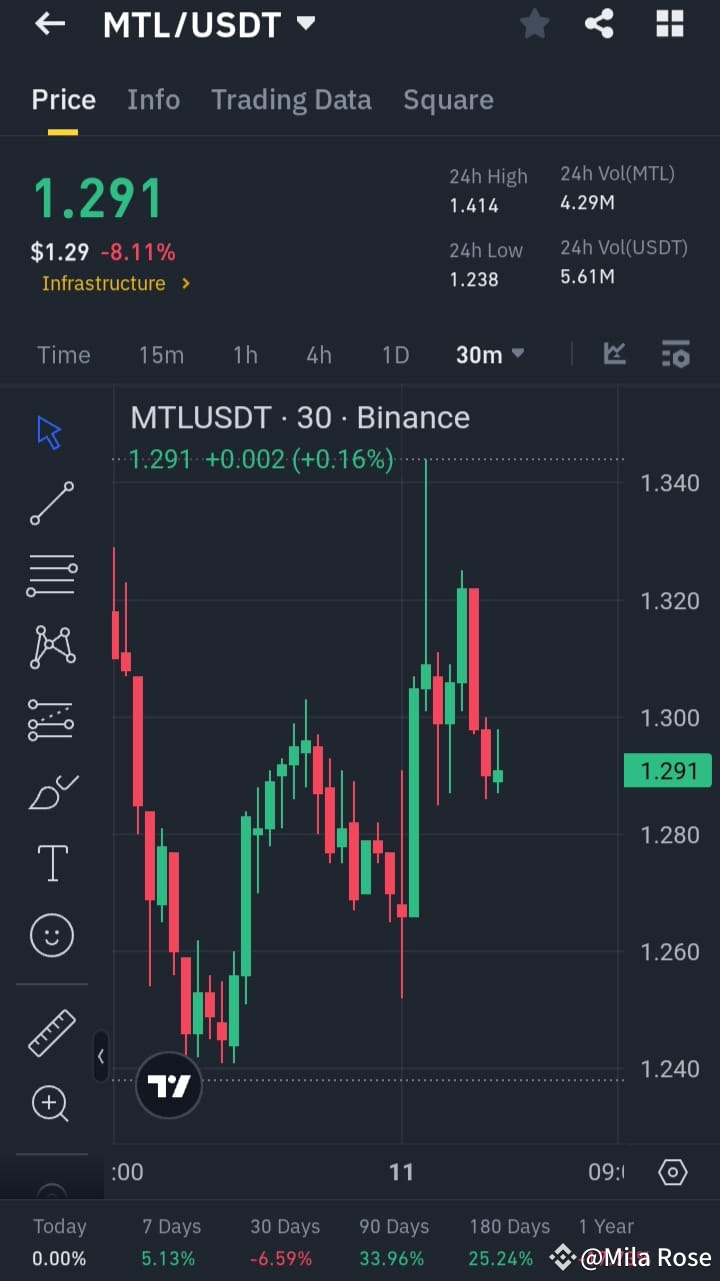Image resolution: width=720 pixels, height=1281 pixels.
Task: Switch to the Info tab
Action: pos(153,99)
